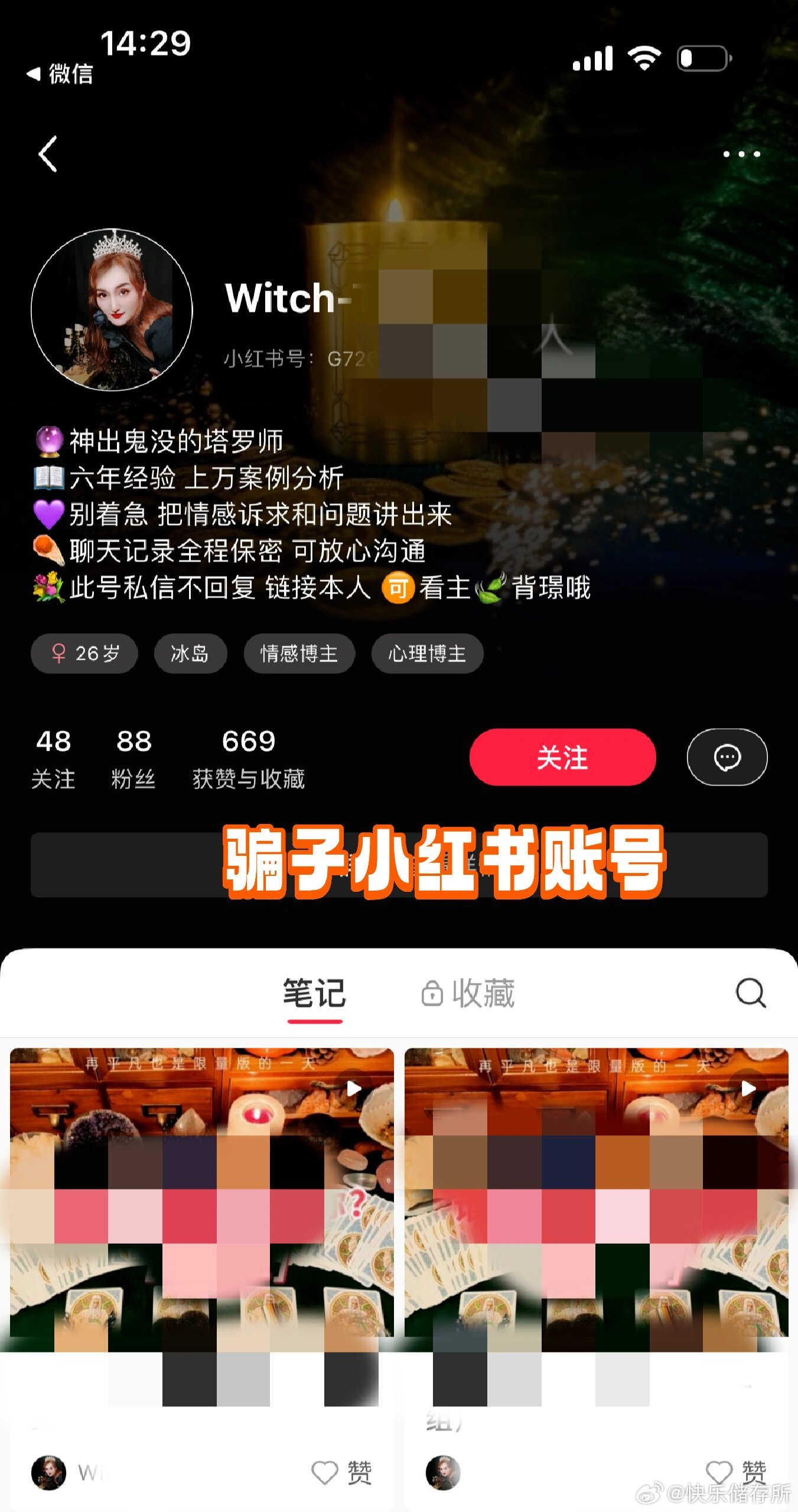Go back using the arrow icon
This screenshot has height=1512, width=798.
[x=48, y=154]
